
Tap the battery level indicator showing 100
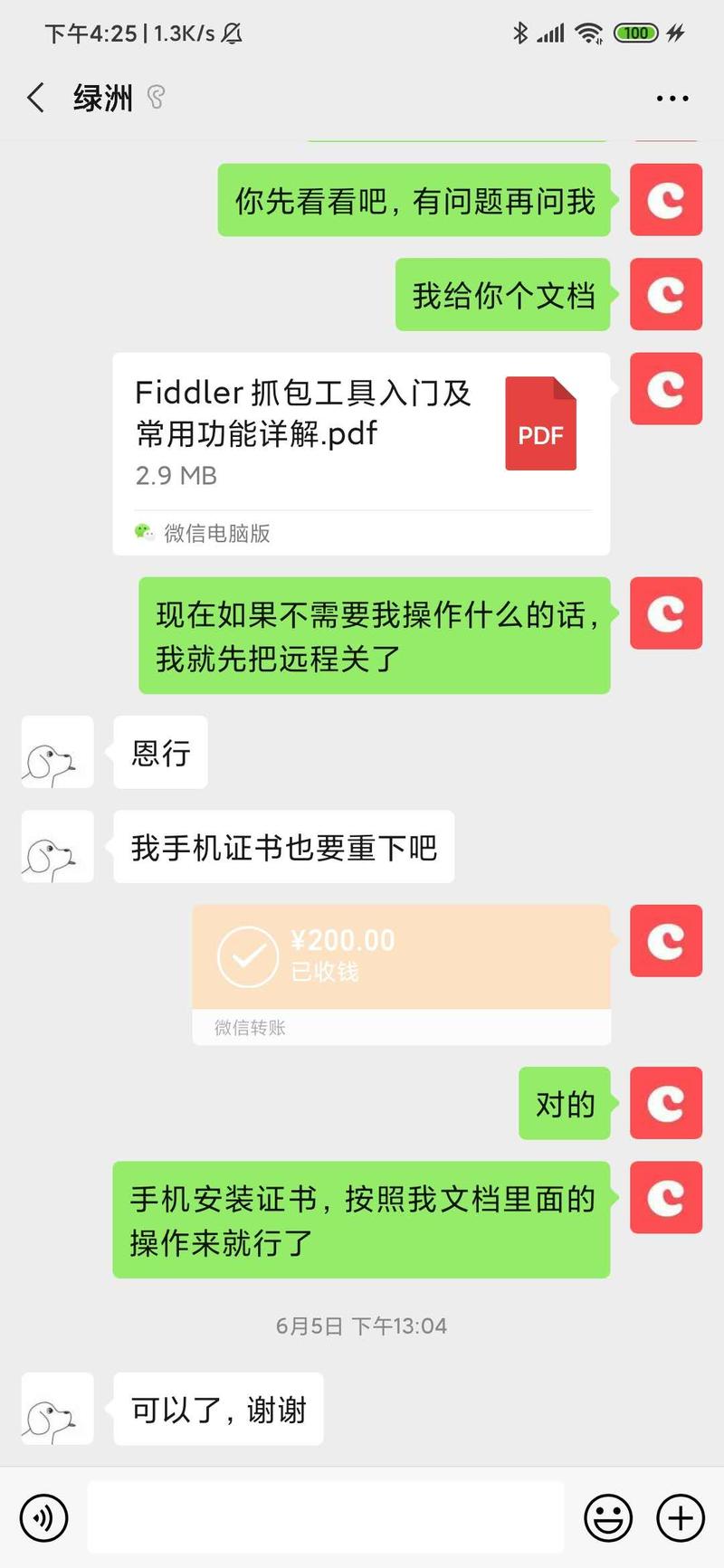click(x=636, y=32)
